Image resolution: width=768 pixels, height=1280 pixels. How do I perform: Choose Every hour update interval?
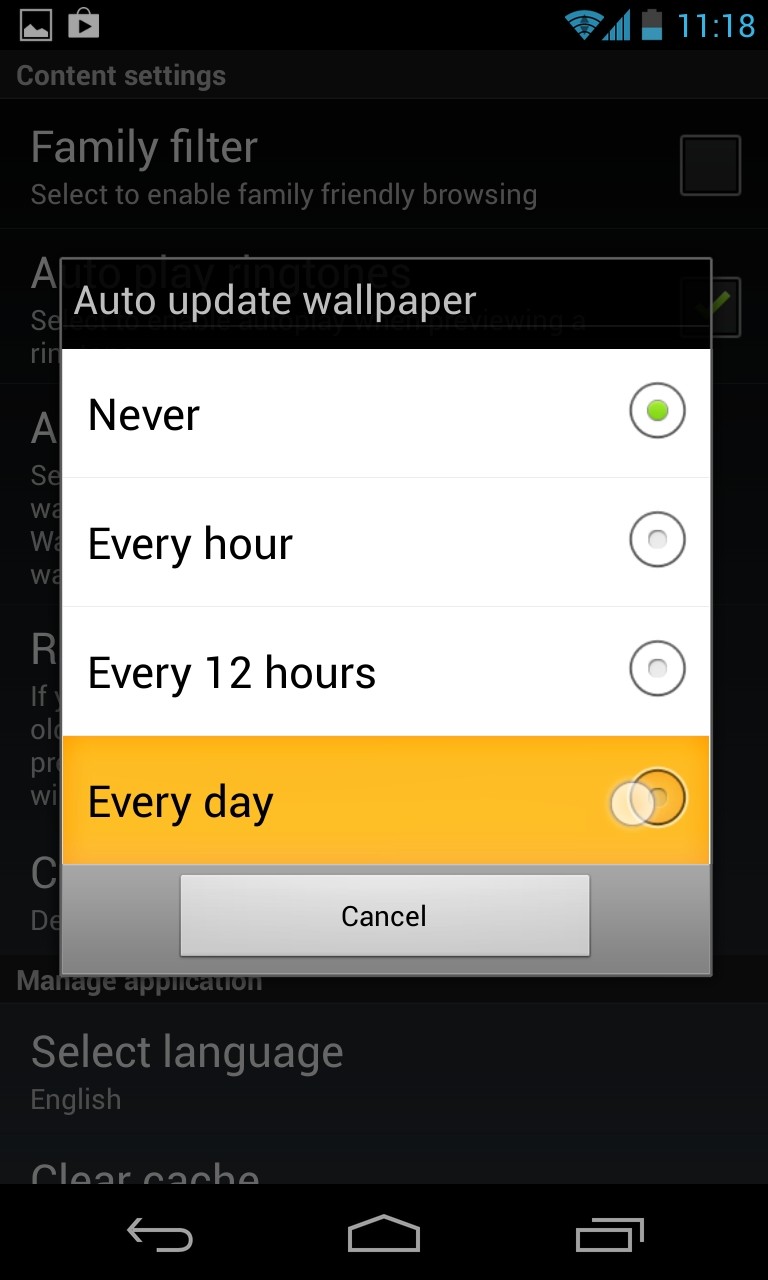click(386, 542)
